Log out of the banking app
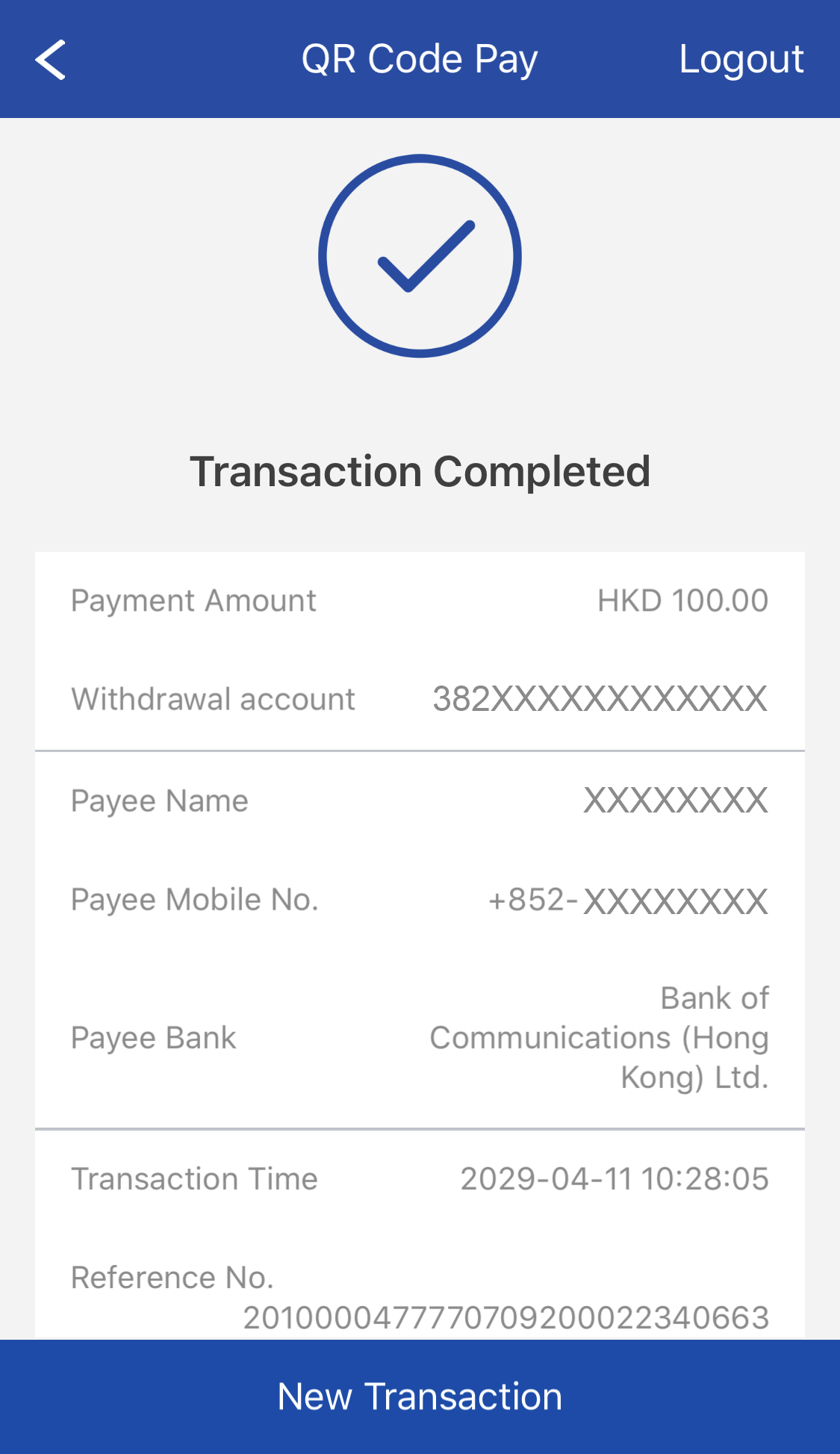 (x=741, y=60)
